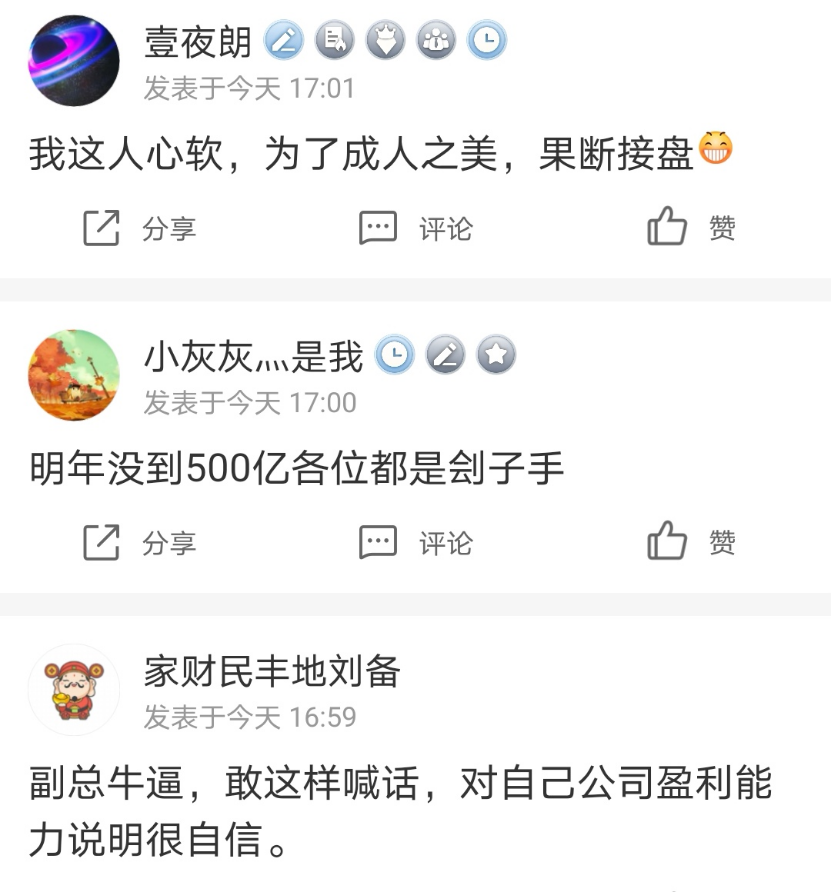Share 壹夜朗's post
The width and height of the screenshot is (831, 892).
138,229
